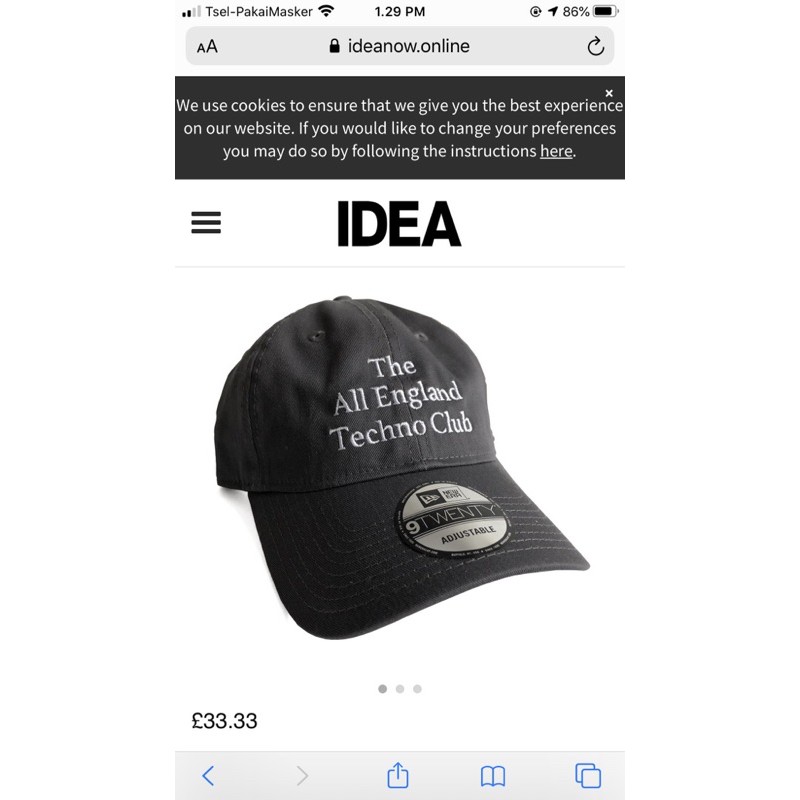
Task: Dismiss the cookie notice banner
Action: click(609, 93)
